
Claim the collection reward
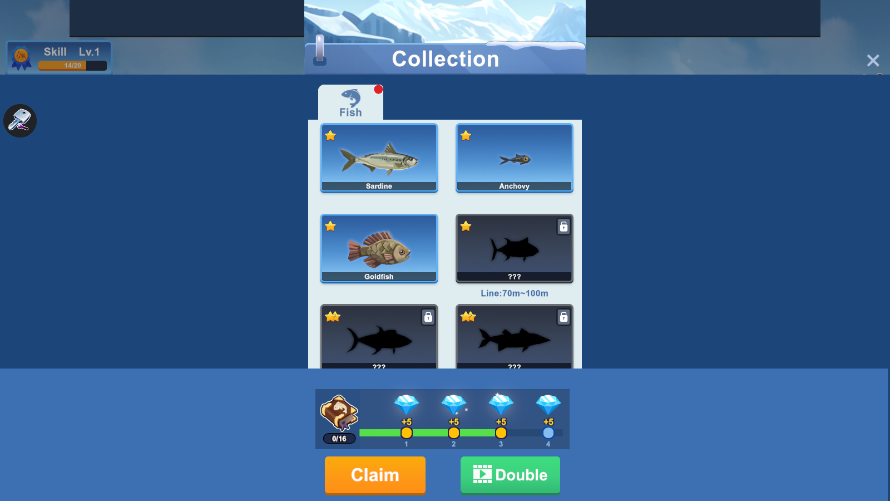coord(375,475)
